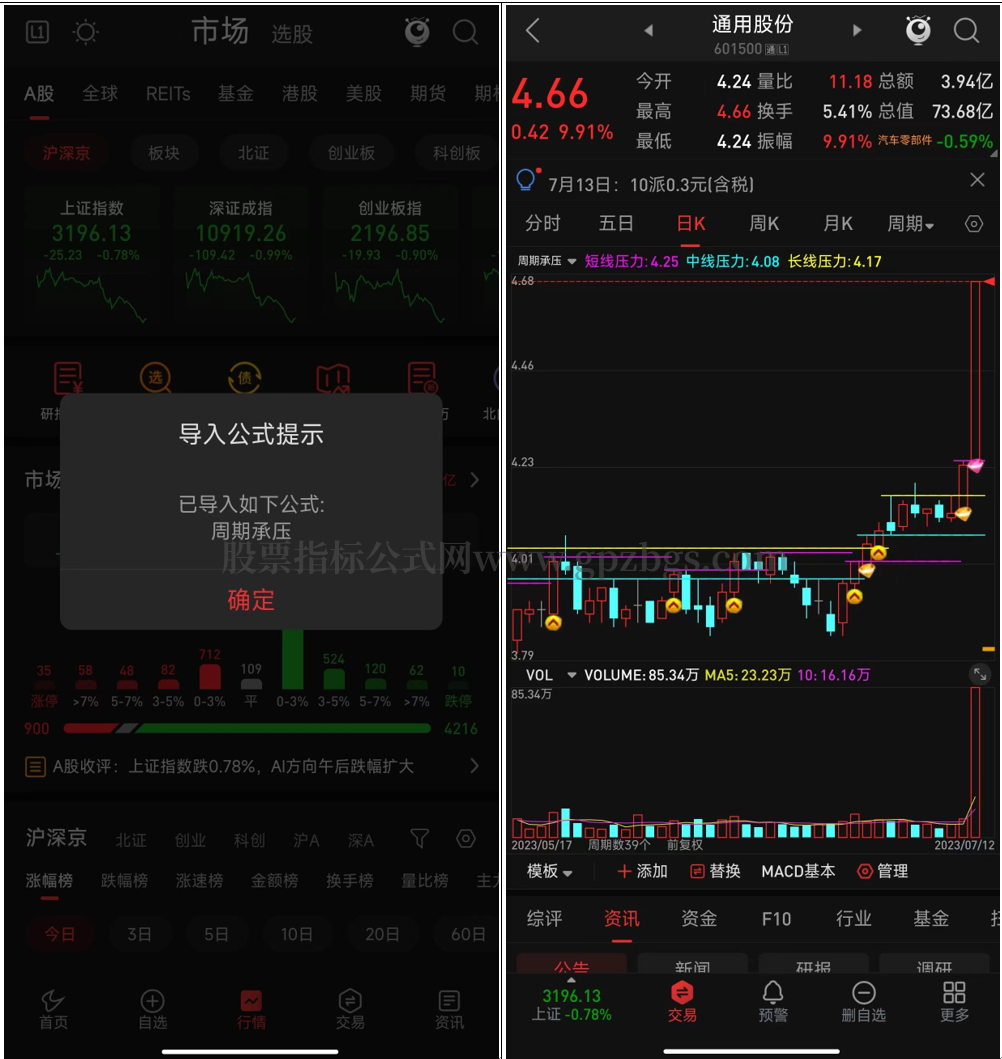Dismiss the 7月13日 dividend notice
Screen dimensions: 1002x1059
click(977, 180)
